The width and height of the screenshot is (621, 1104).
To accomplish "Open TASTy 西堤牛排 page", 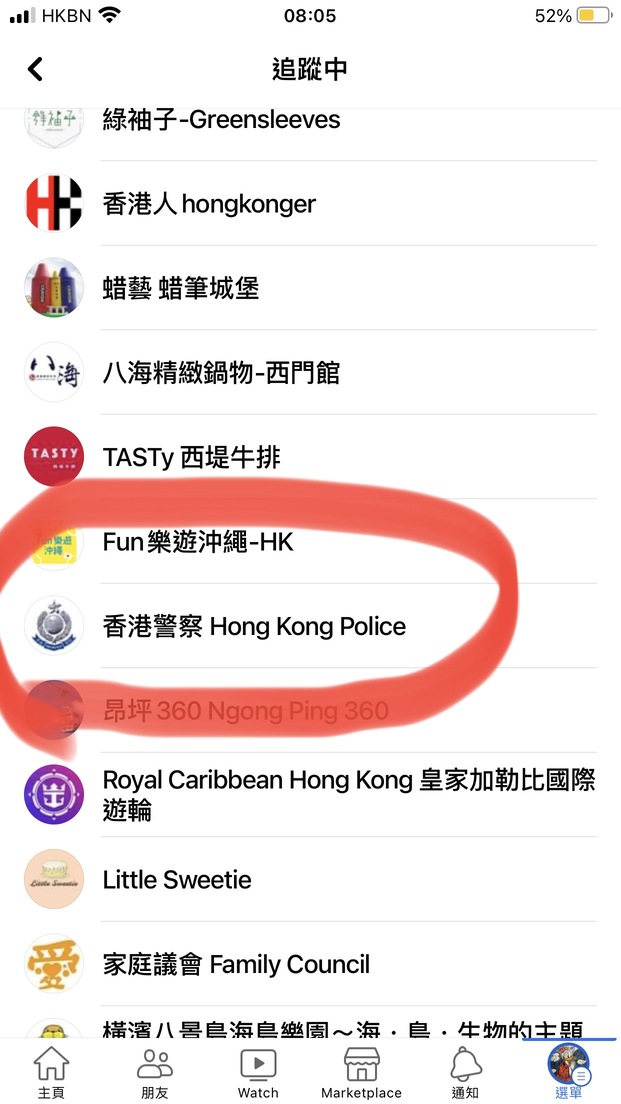I will tap(310, 457).
